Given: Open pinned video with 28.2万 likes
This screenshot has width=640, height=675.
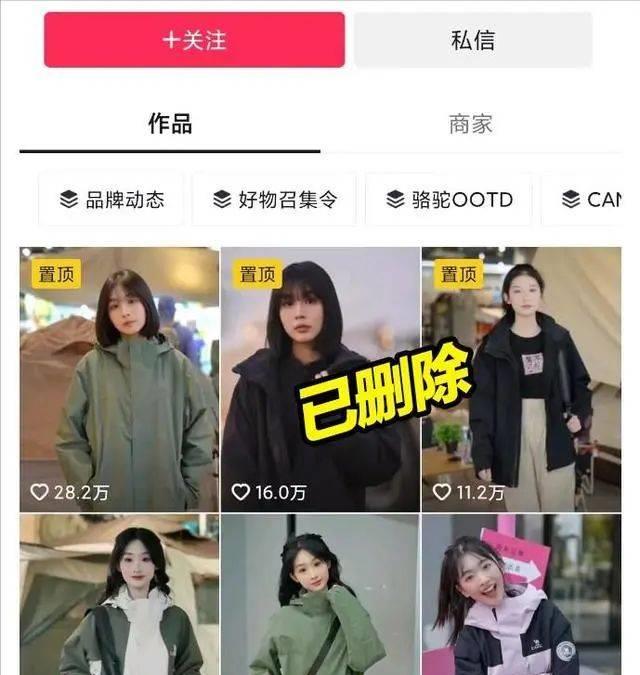Looking at the screenshot, I should tap(119, 380).
